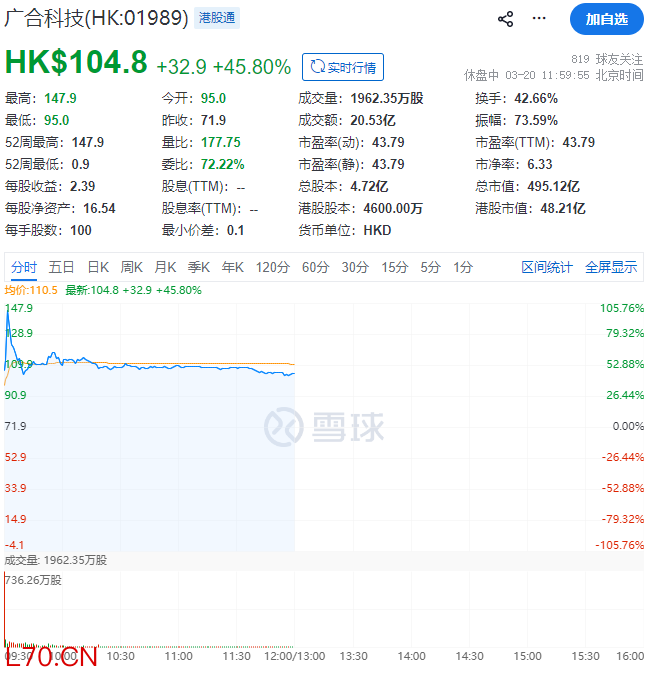
Task: Select the 分时 chart tab
Action: (x=24, y=267)
